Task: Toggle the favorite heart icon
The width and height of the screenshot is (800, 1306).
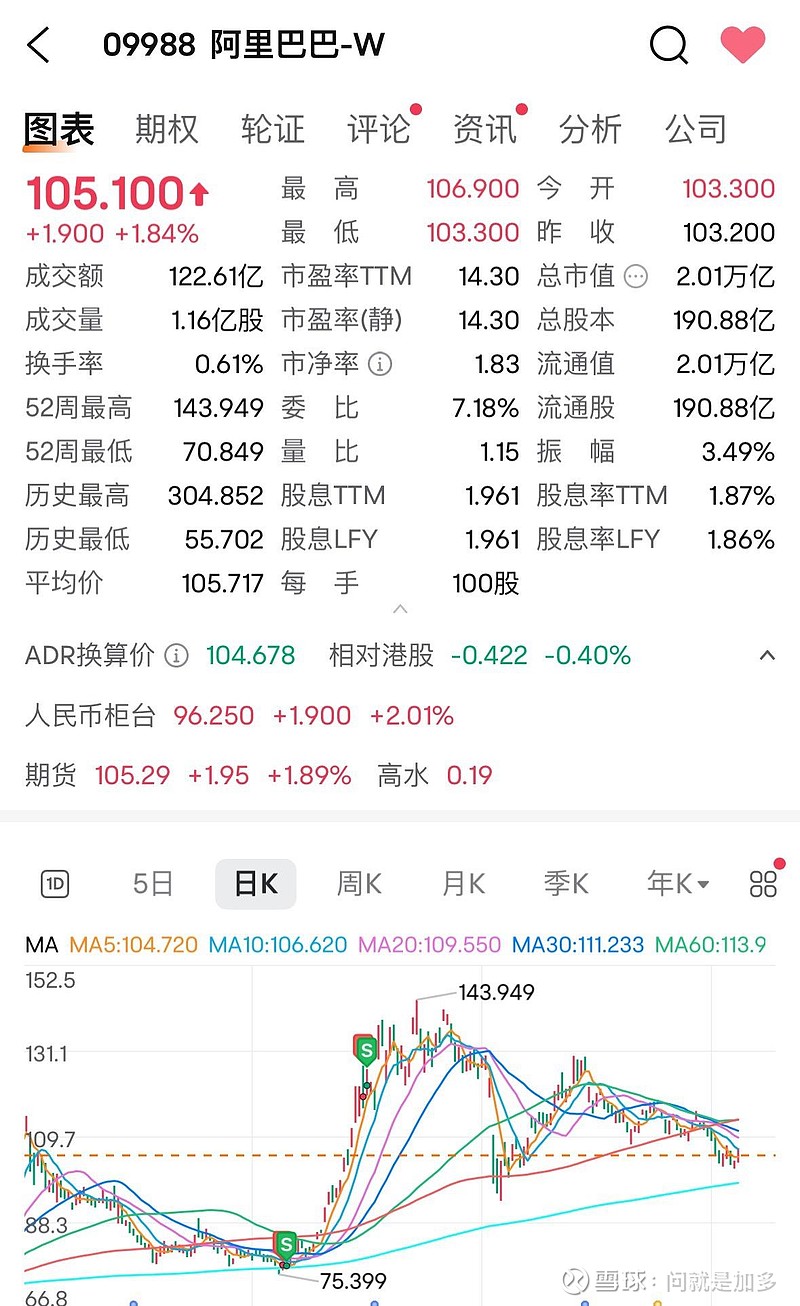Action: click(744, 44)
